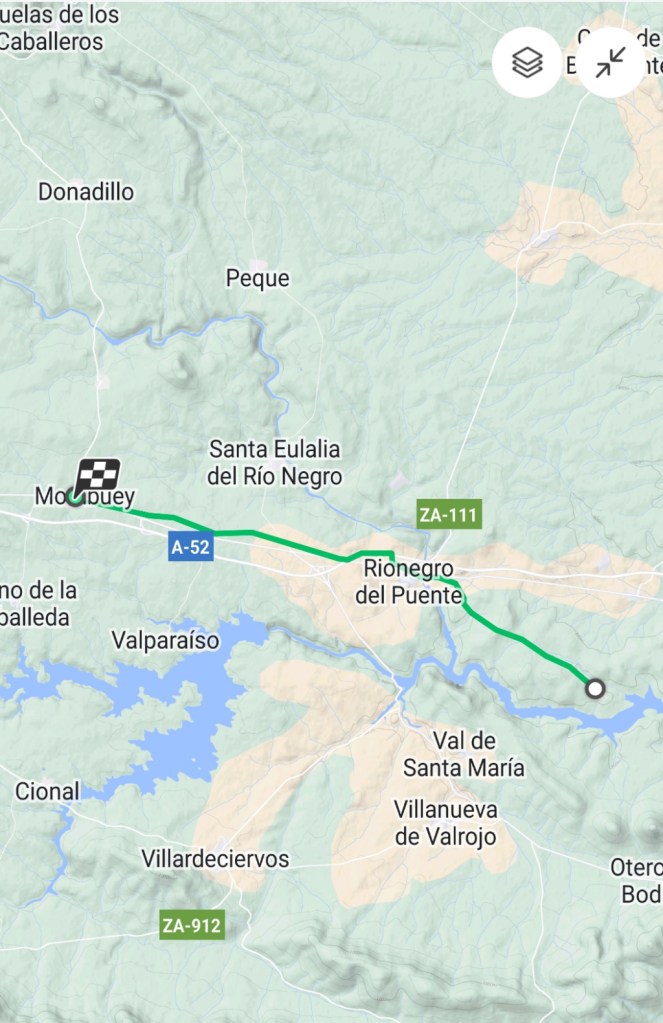Tap the checkered finish flag marker
663x1023 pixels.
coord(98,474)
